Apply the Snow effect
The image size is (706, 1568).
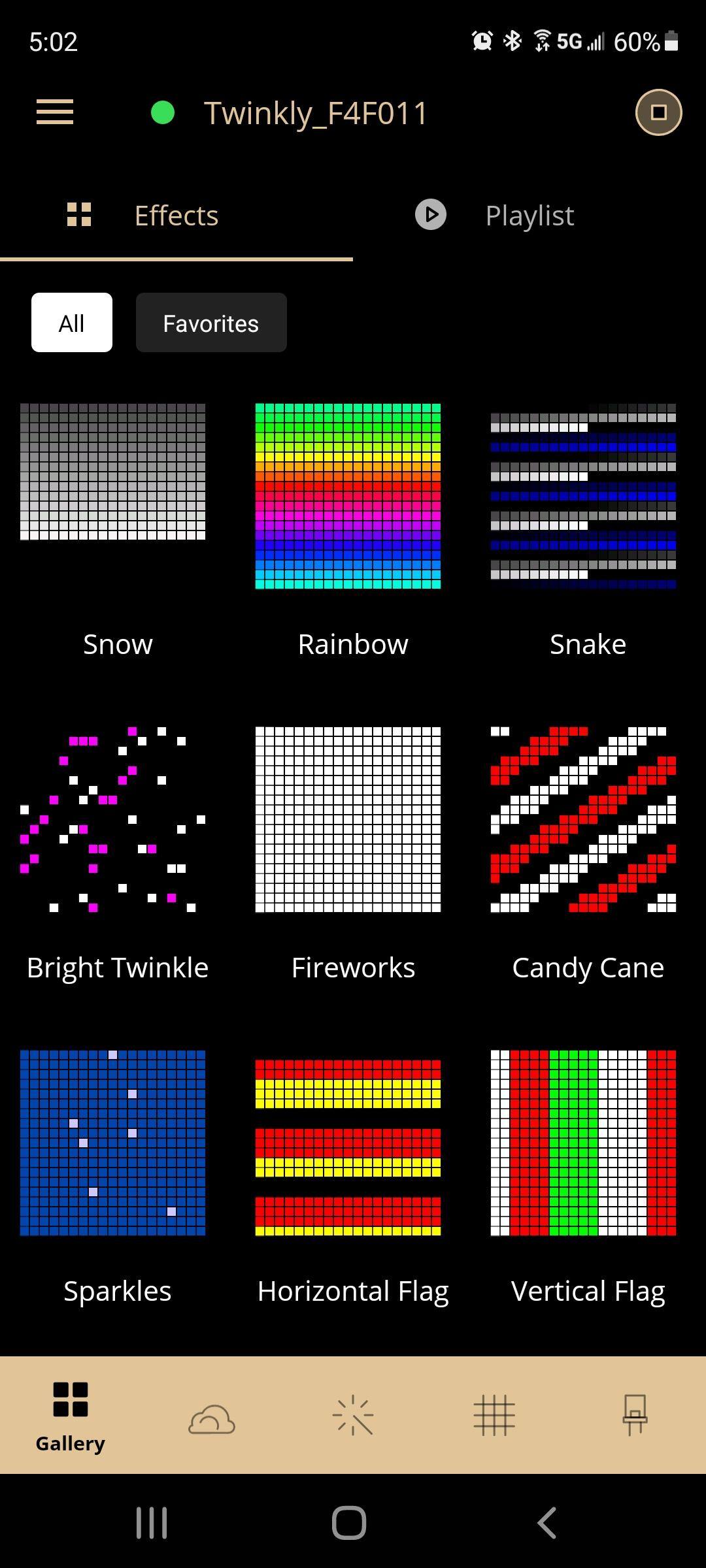(113, 497)
